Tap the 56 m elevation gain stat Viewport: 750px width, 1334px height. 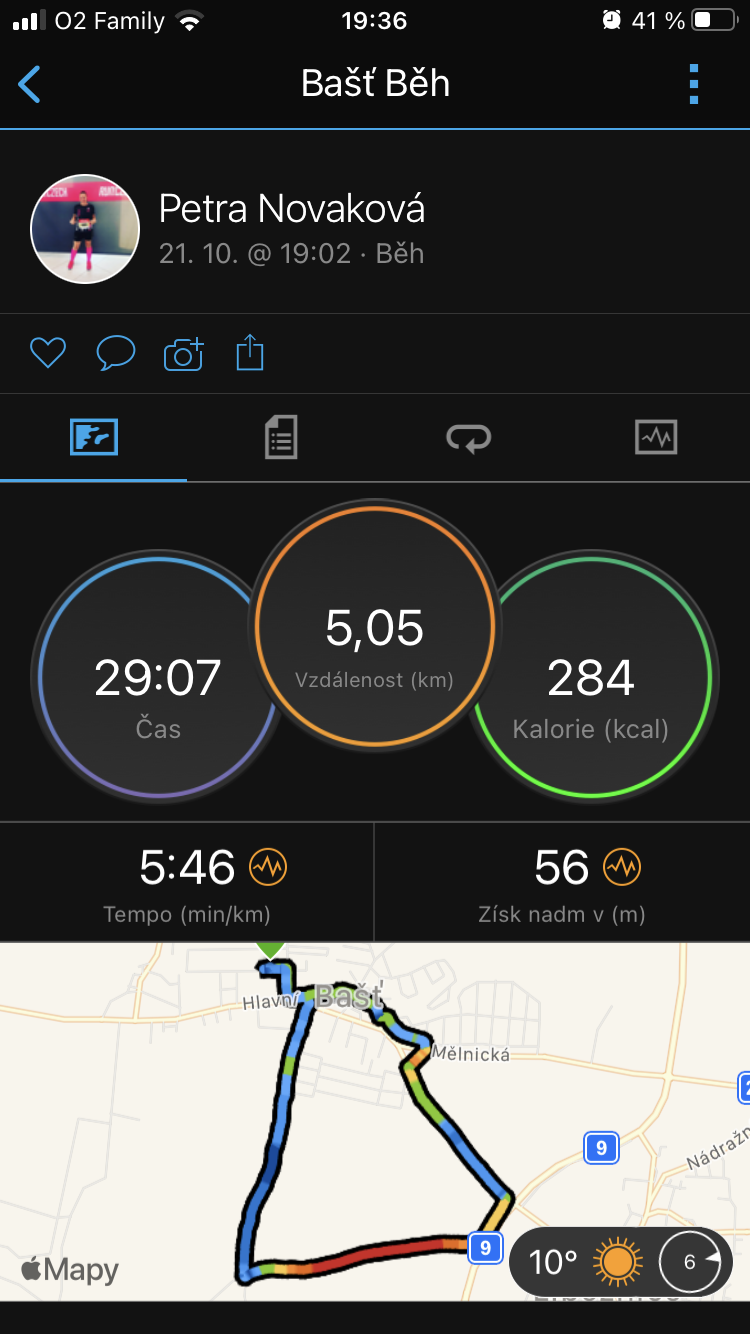pyautogui.click(x=562, y=882)
